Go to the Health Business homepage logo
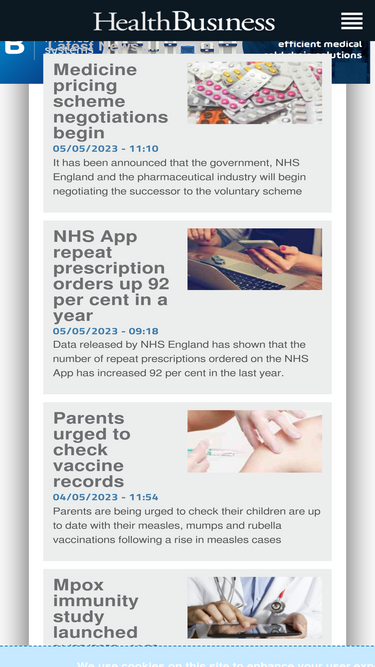This screenshot has height=667, width=375. point(184,21)
